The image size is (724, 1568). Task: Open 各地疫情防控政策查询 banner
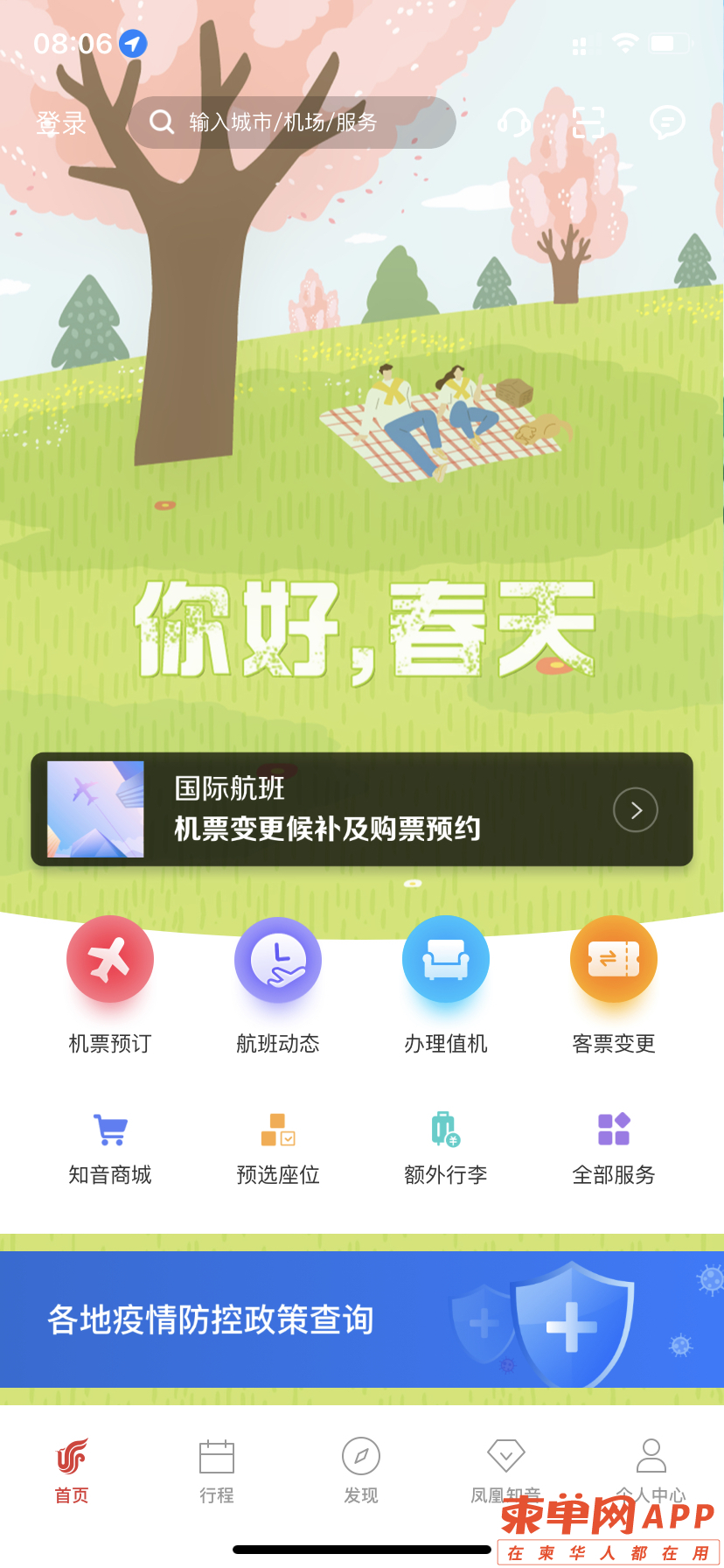coord(362,1319)
